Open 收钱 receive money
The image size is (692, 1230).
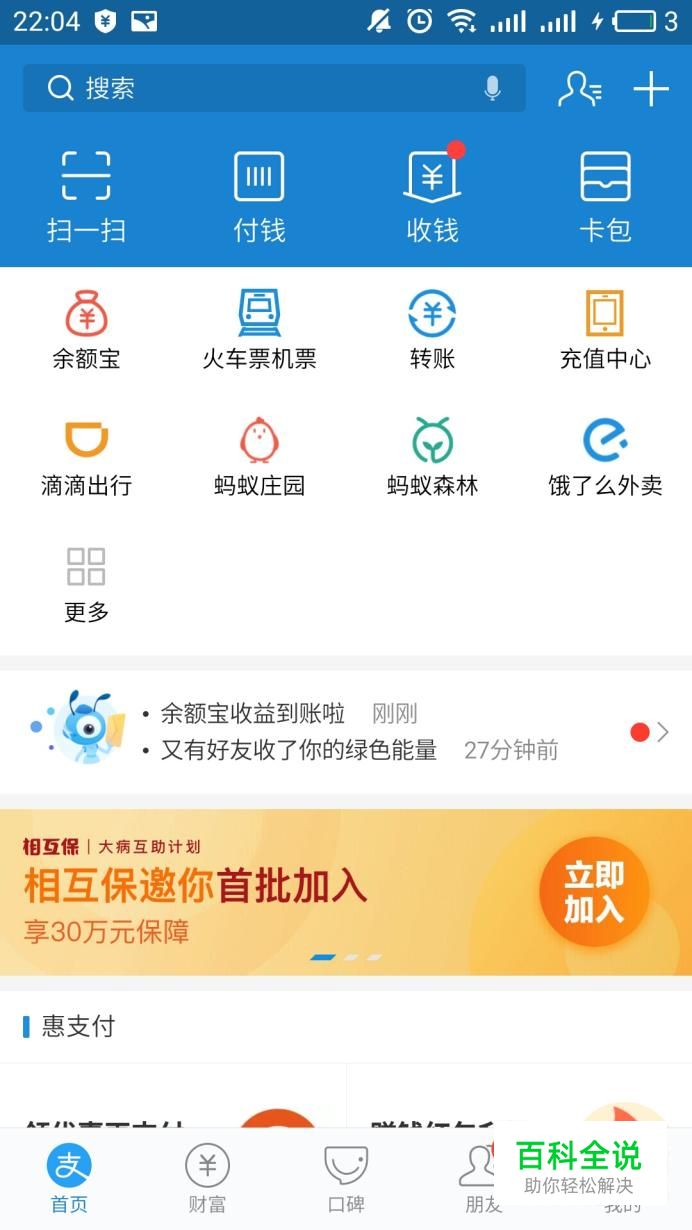click(x=432, y=196)
